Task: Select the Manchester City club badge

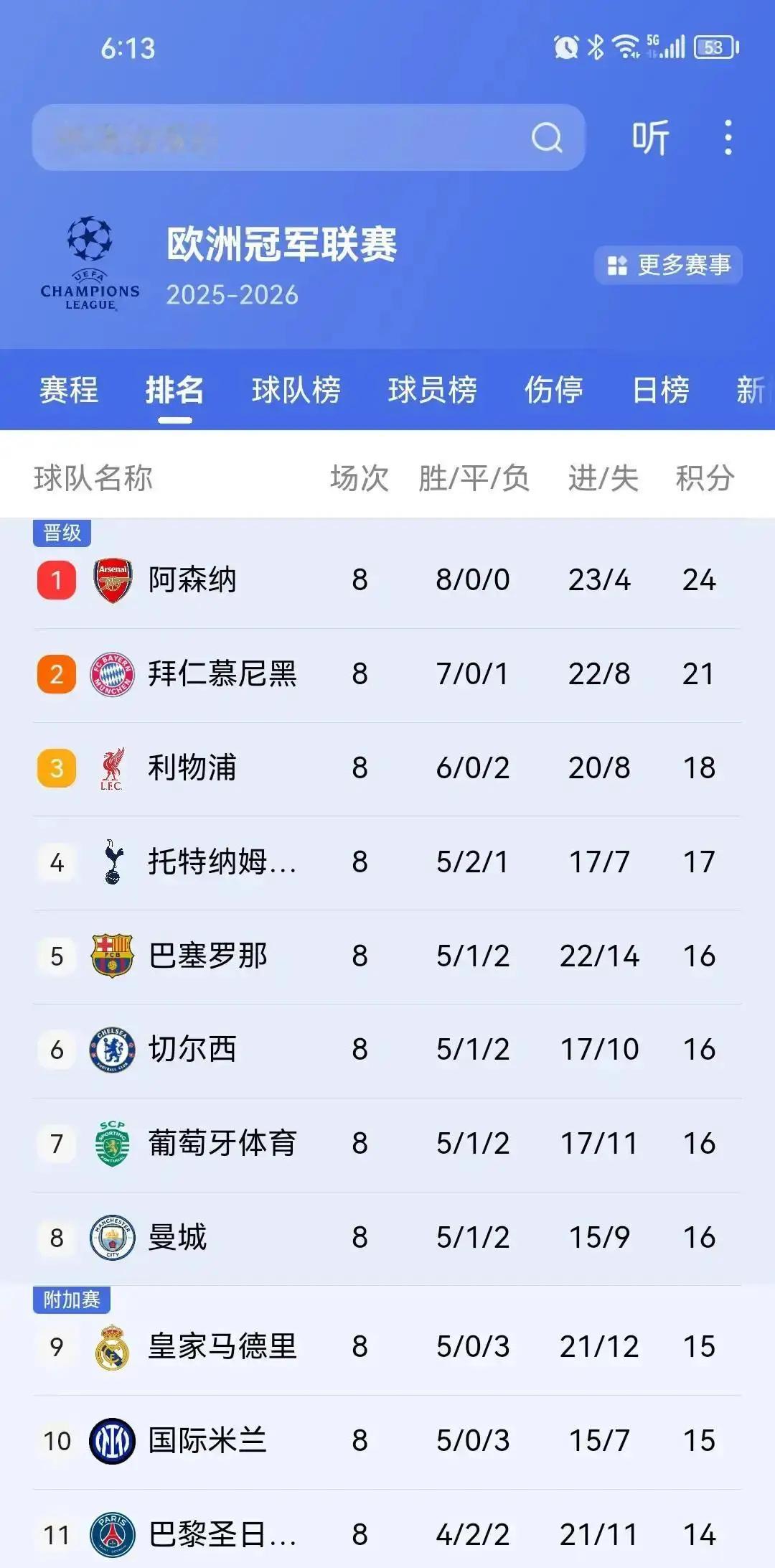Action: (x=111, y=1235)
